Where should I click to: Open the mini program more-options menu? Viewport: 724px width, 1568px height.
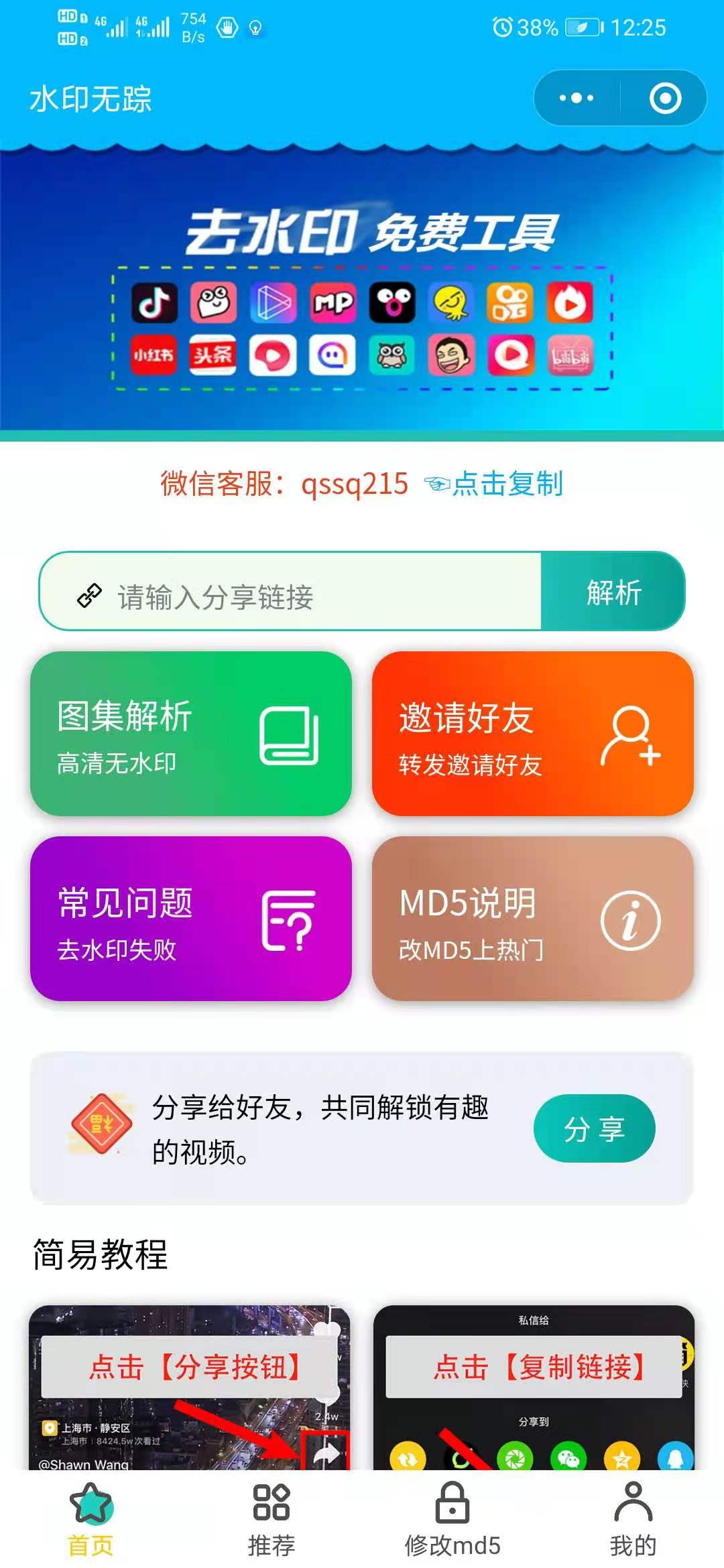pos(577,99)
